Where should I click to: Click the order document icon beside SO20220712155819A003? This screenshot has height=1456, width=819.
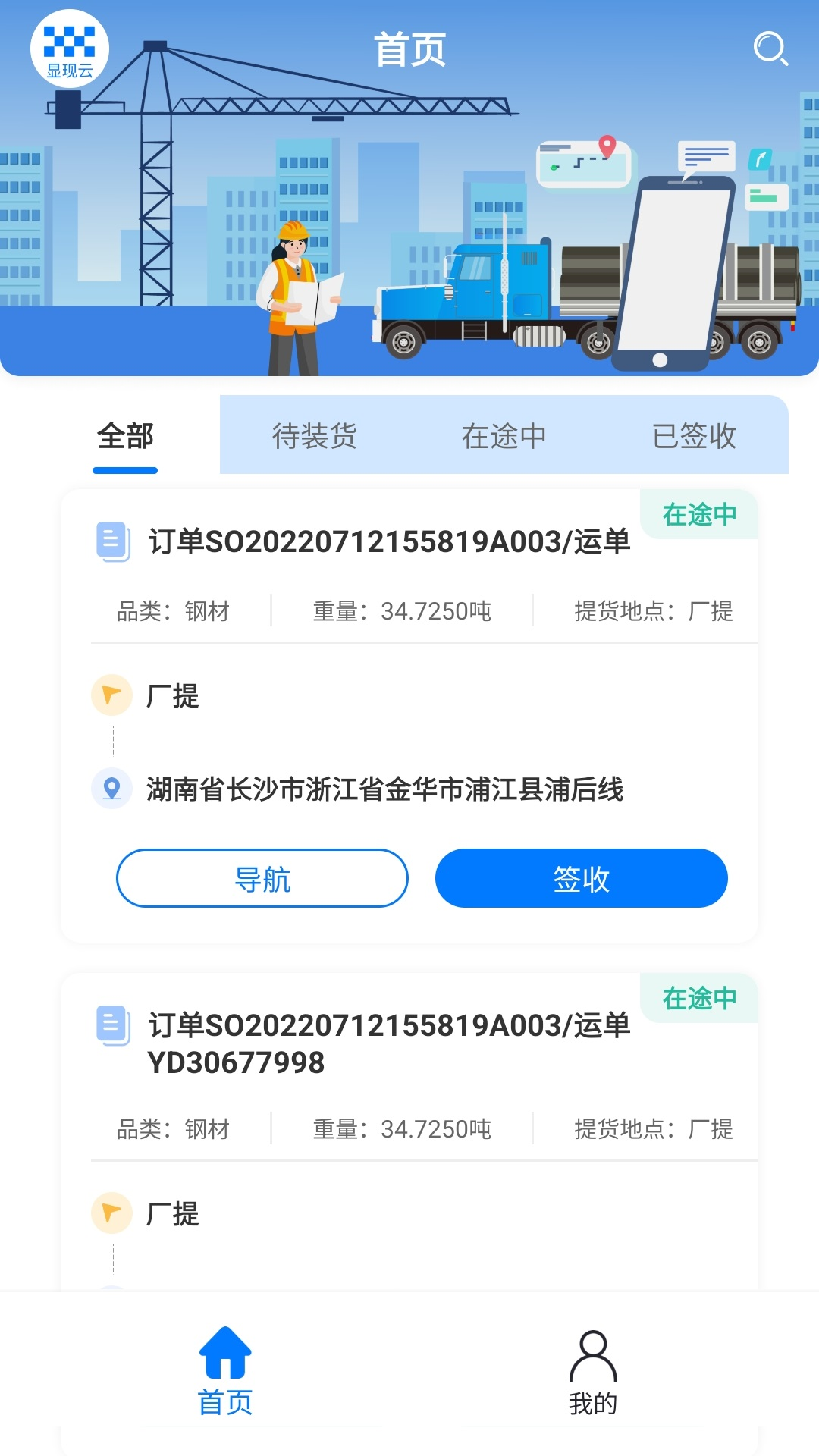[111, 538]
